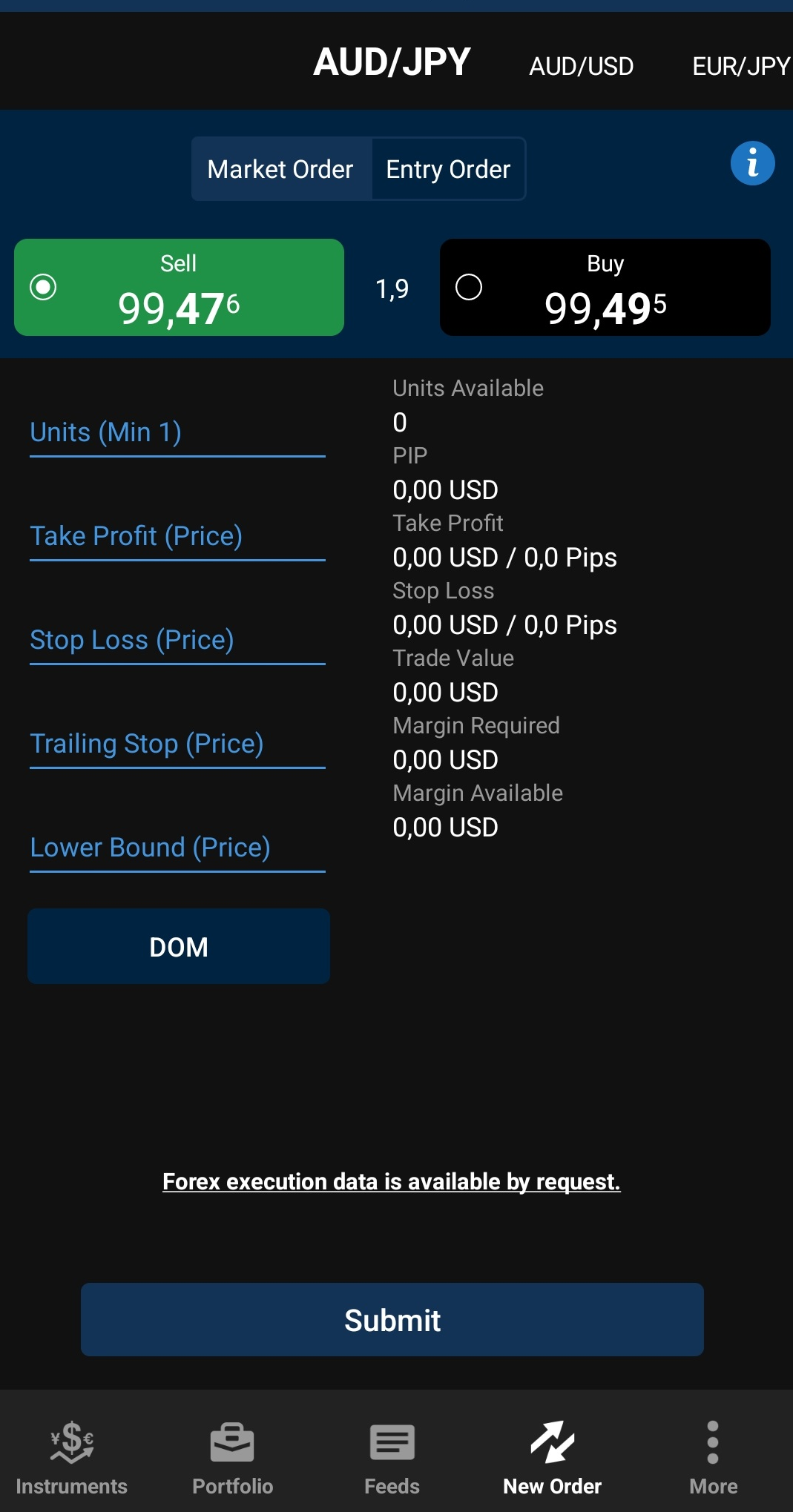Select the Market Order tab
This screenshot has width=793, height=1512.
280,169
